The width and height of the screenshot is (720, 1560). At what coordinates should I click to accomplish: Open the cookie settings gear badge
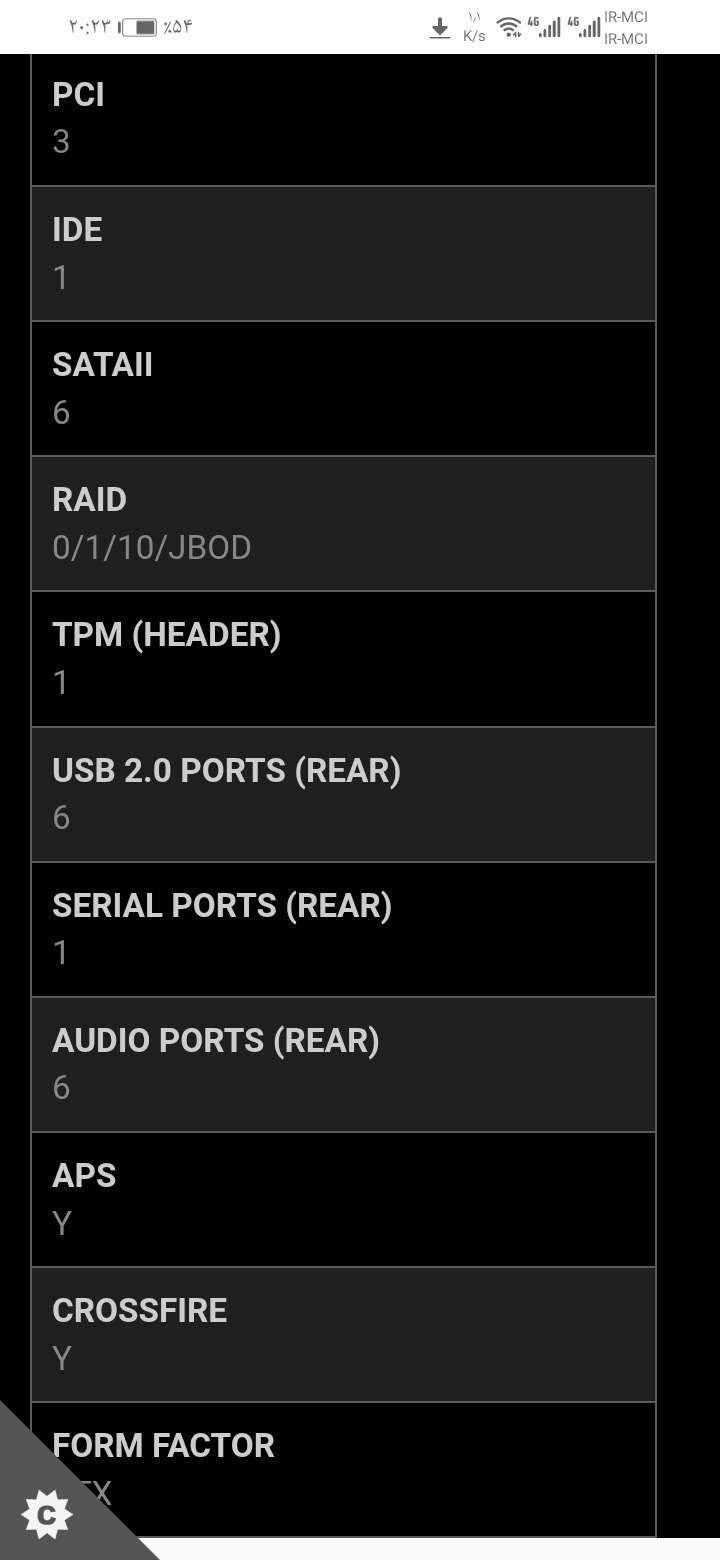(x=46, y=1516)
